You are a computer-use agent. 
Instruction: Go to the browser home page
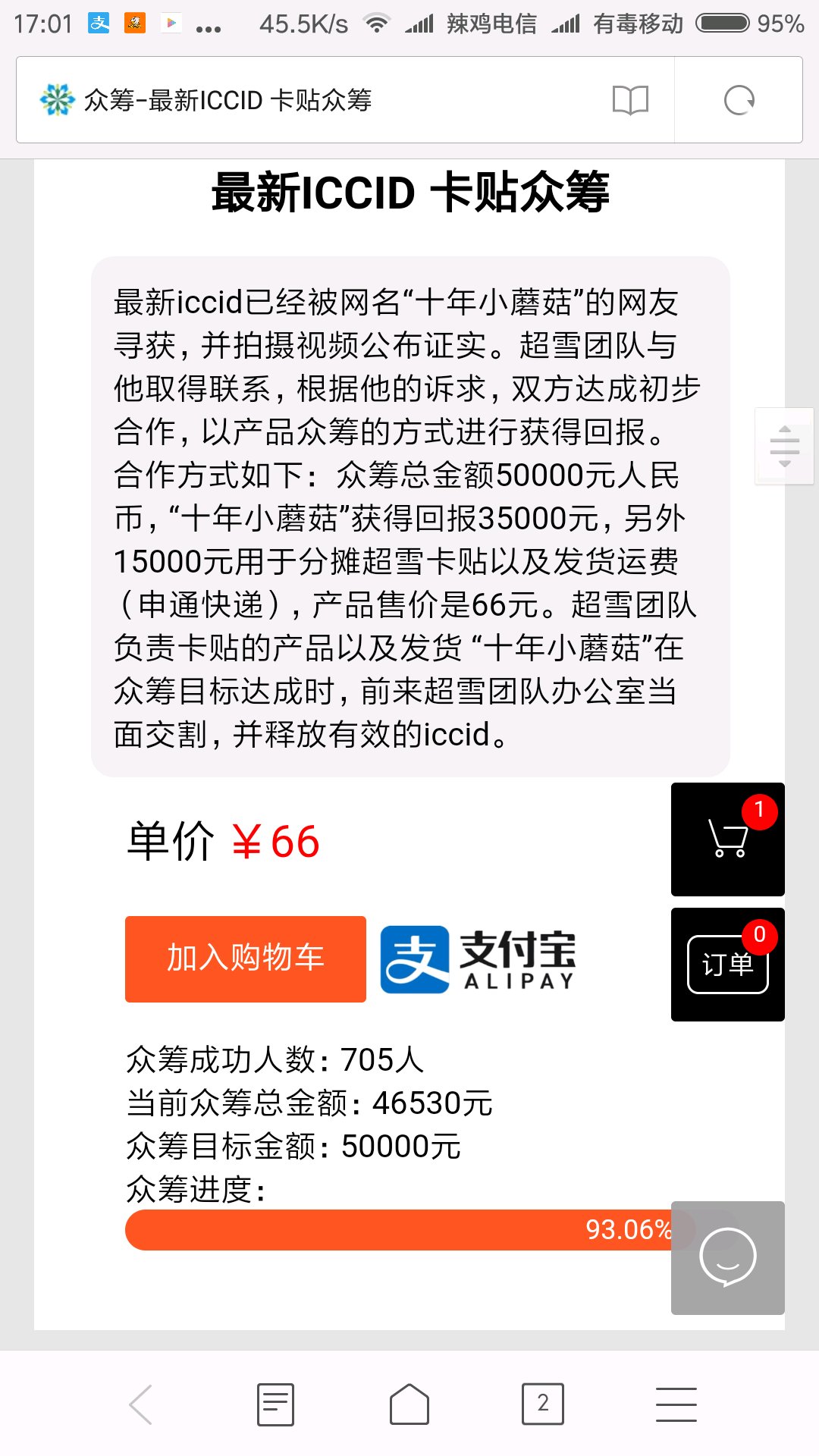[x=409, y=1404]
